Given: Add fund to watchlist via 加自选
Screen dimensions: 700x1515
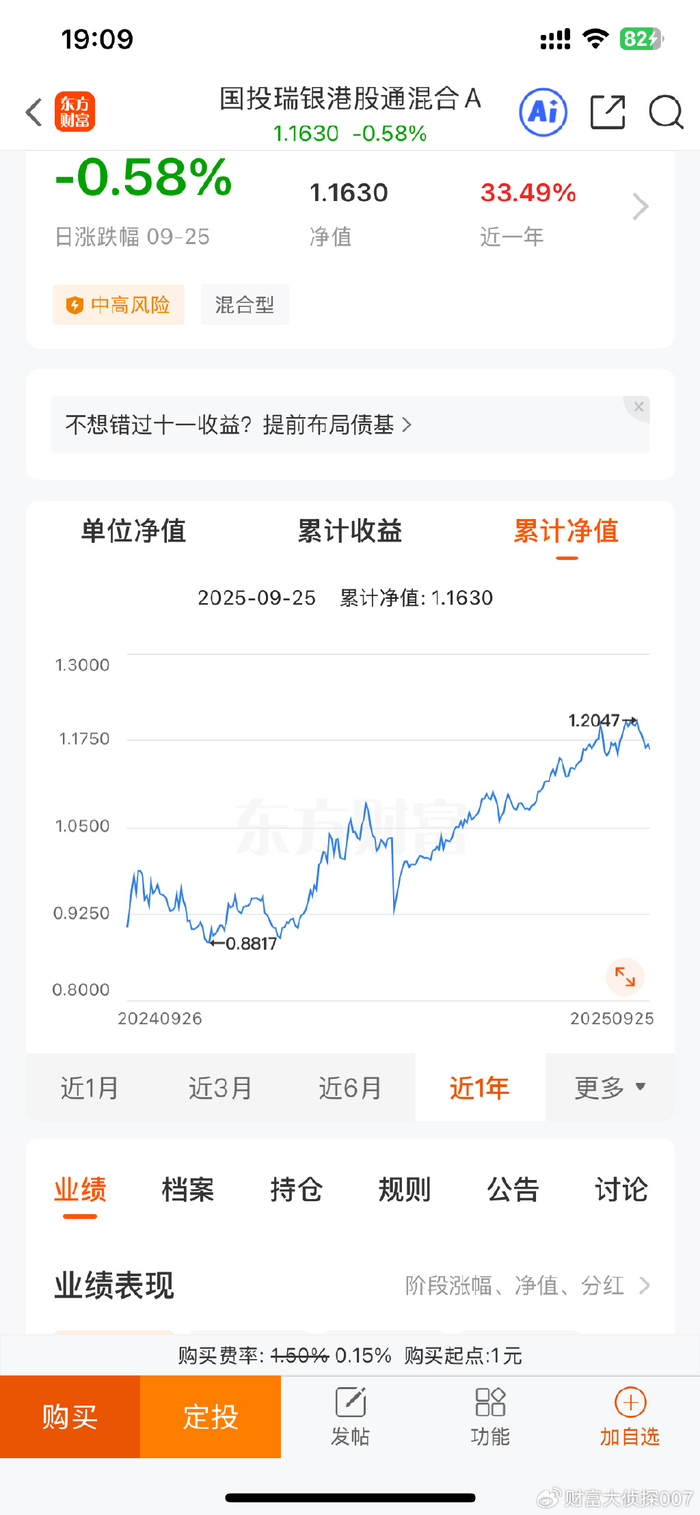Looking at the screenshot, I should (x=630, y=1417).
